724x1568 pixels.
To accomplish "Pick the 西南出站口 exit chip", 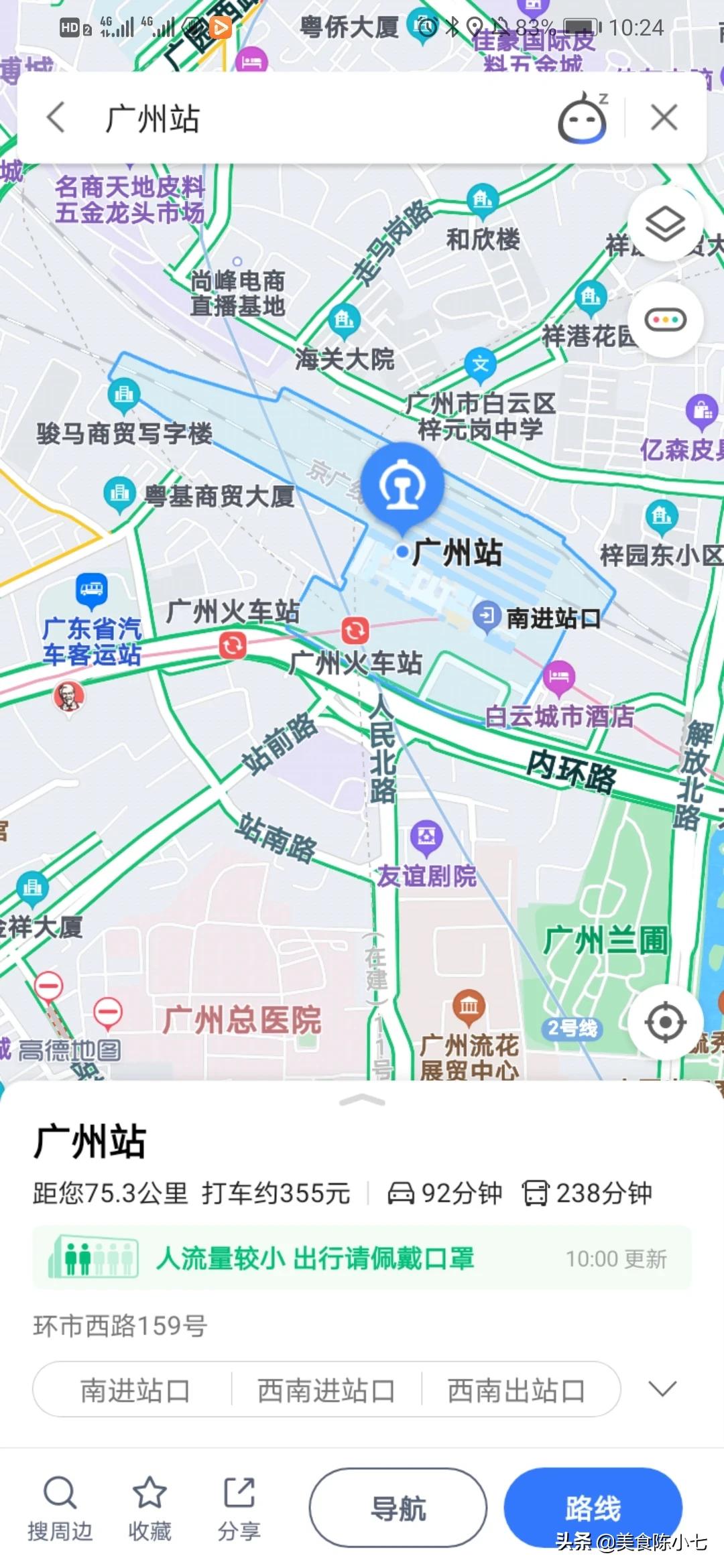I will [516, 1390].
